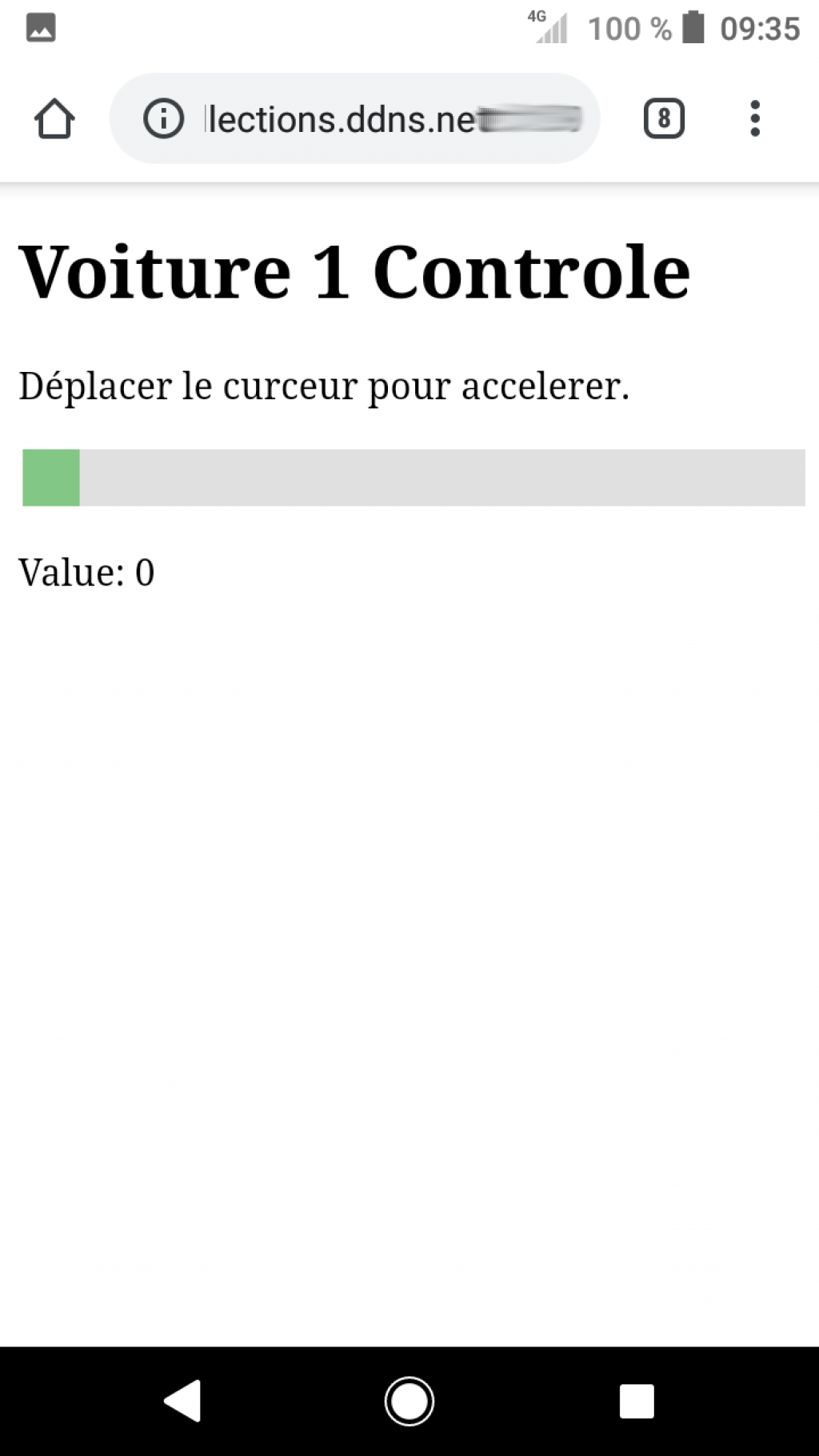Tap the system back button

pyautogui.click(x=183, y=1401)
